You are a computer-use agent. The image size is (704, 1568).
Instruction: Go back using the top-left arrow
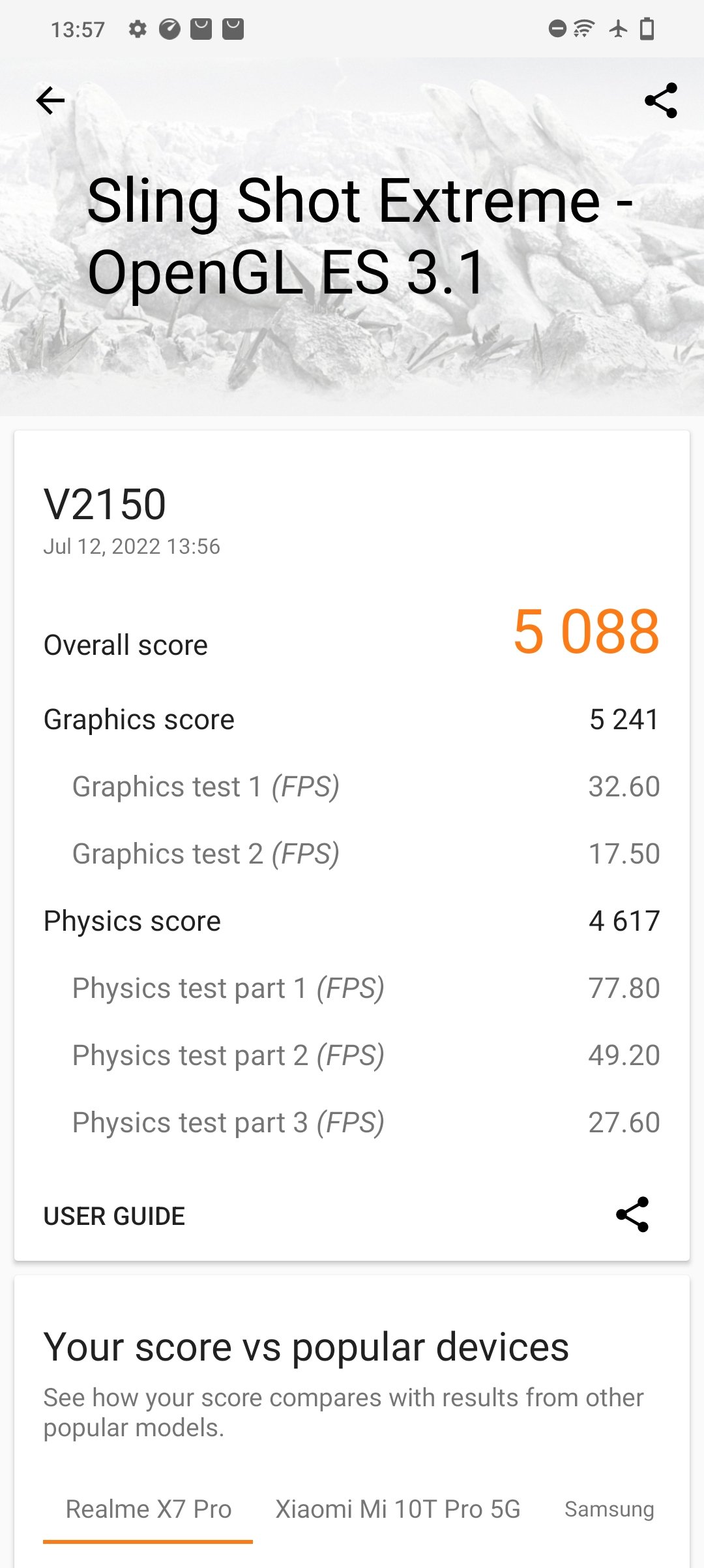(50, 100)
